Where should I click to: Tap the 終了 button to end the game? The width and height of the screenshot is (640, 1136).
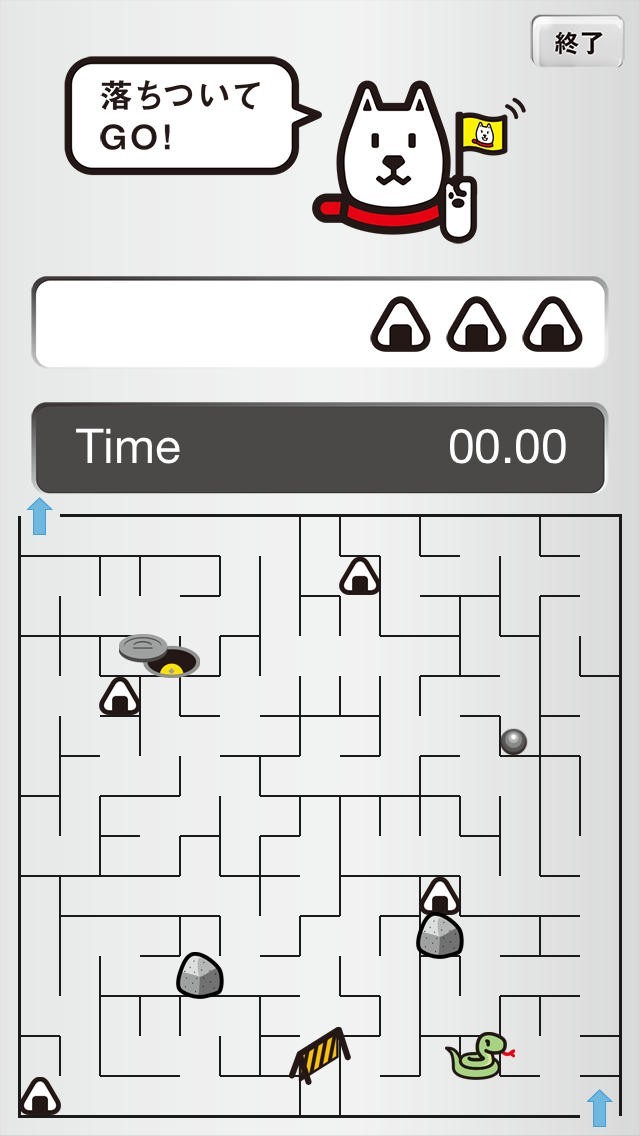pos(578,42)
